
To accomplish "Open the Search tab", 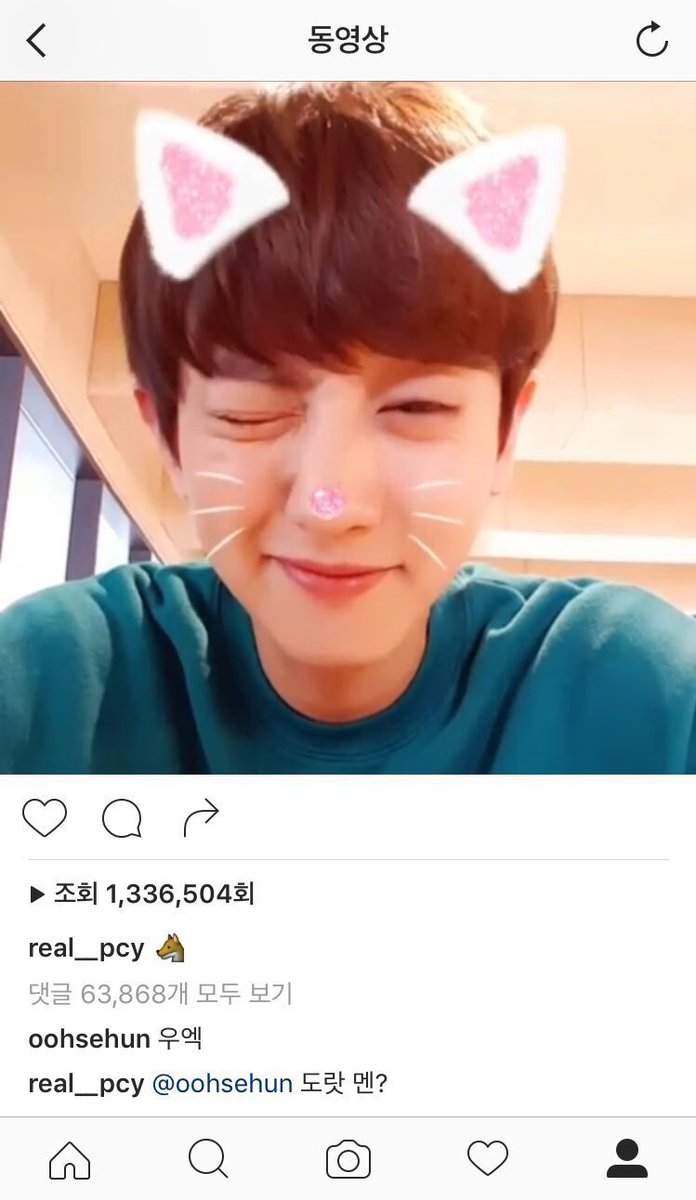I will point(208,1160).
